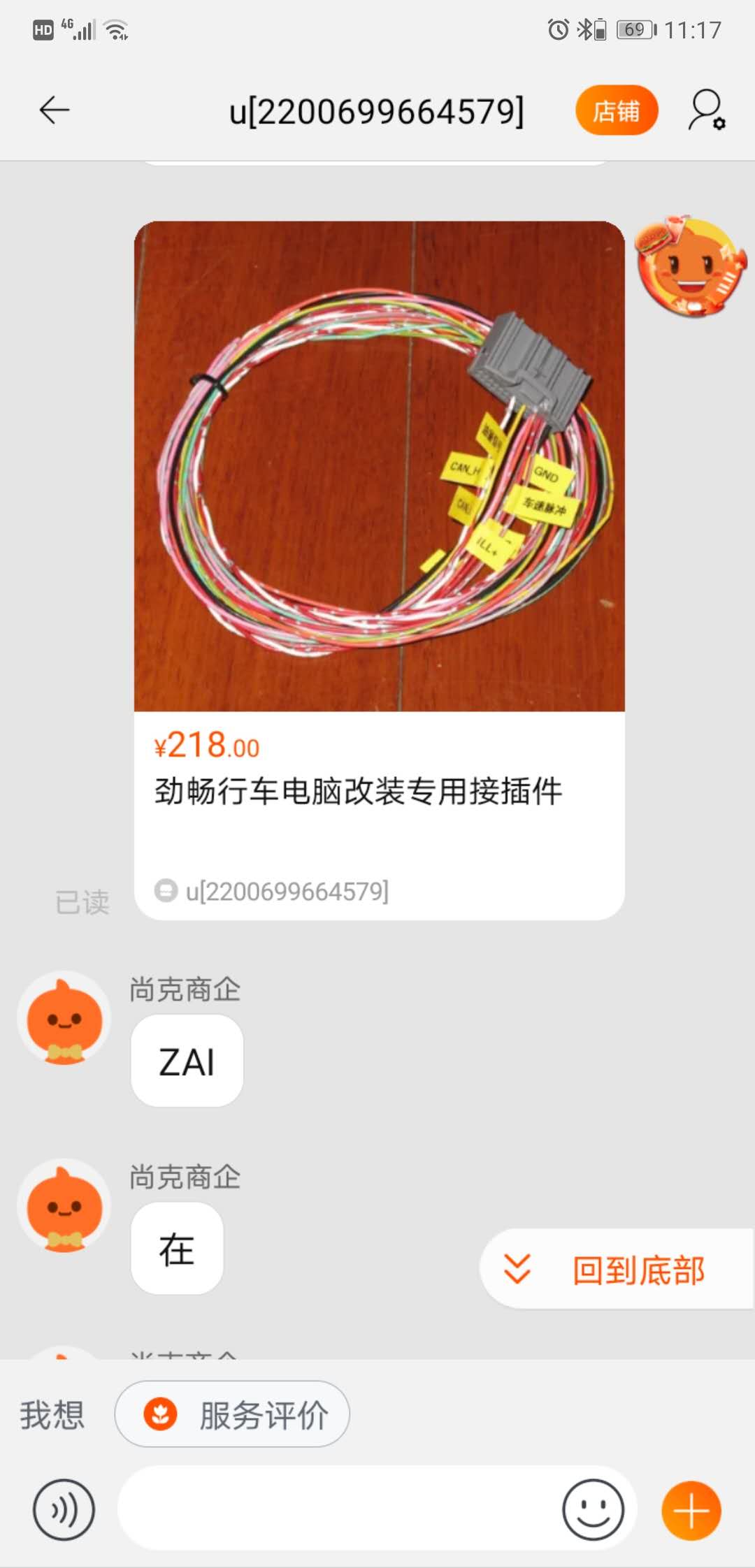Tap the Wi-Fi signal icon in status bar
This screenshot has height=1568, width=755.
coord(114,28)
